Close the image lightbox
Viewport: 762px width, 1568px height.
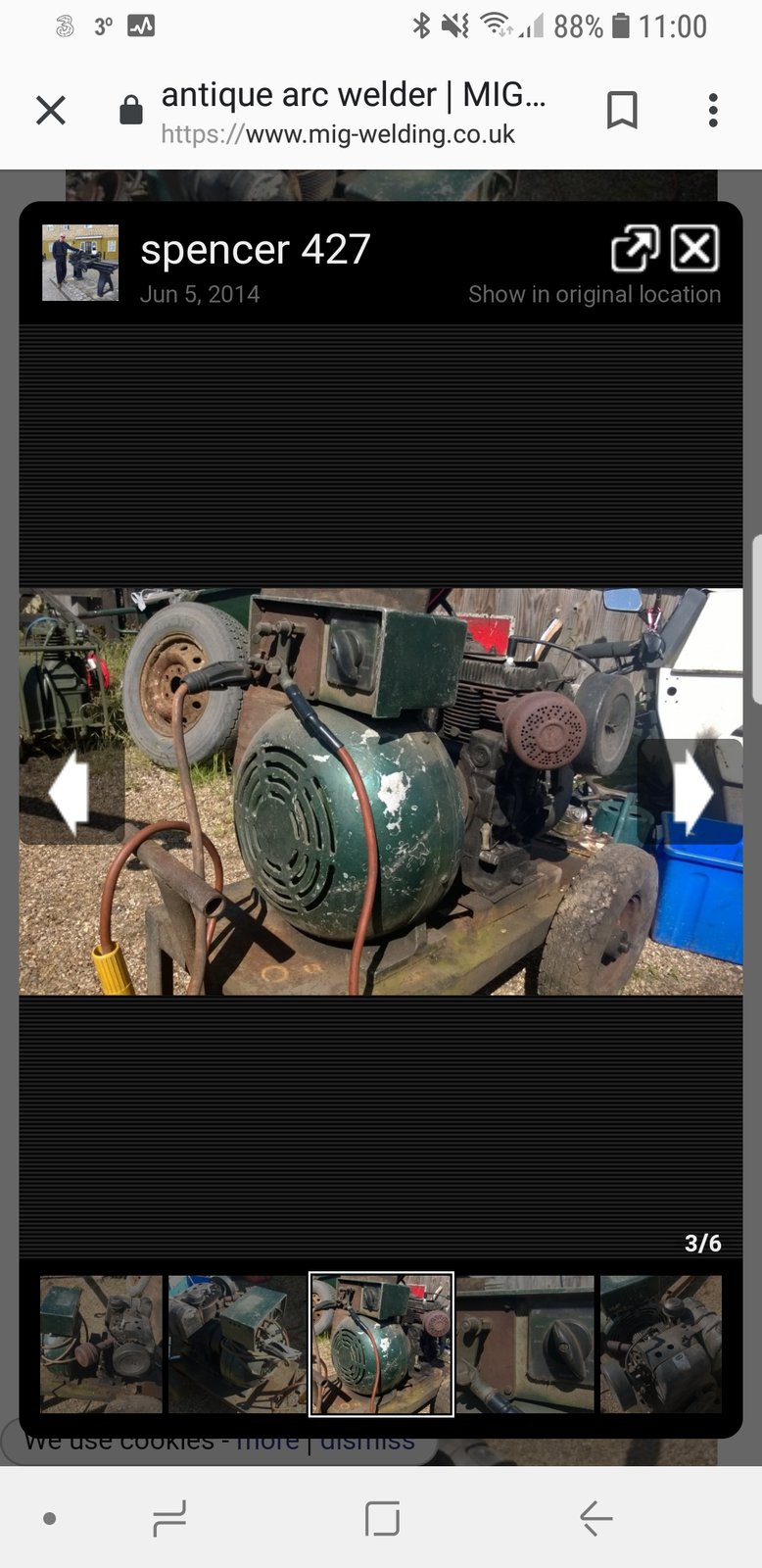(694, 249)
